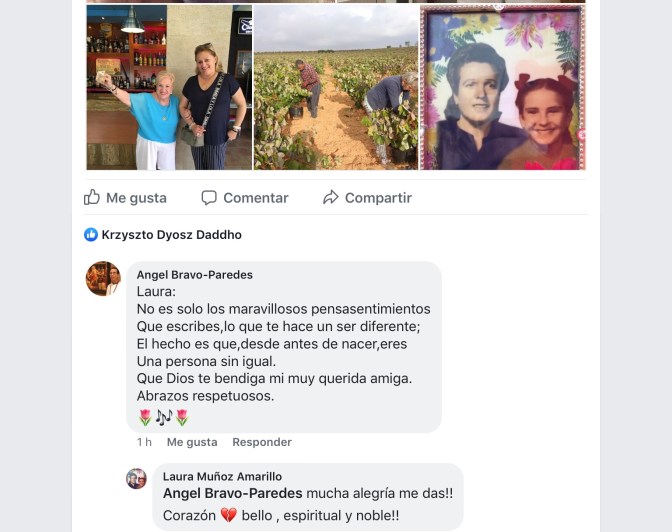This screenshot has width=672, height=532.
Task: Open Angel Bravo-Paredes profile from comment name
Action: [x=194, y=275]
